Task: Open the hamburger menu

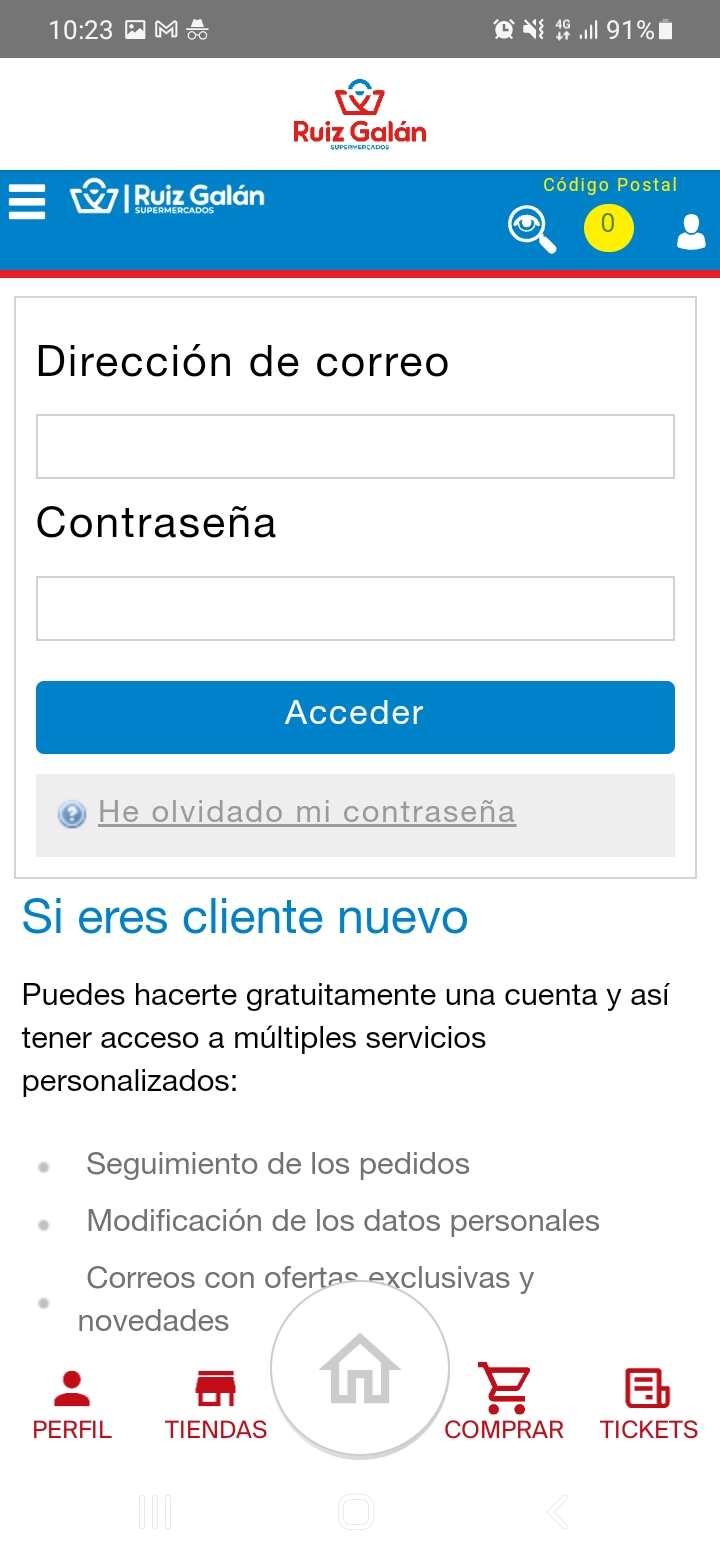Action: point(27,201)
